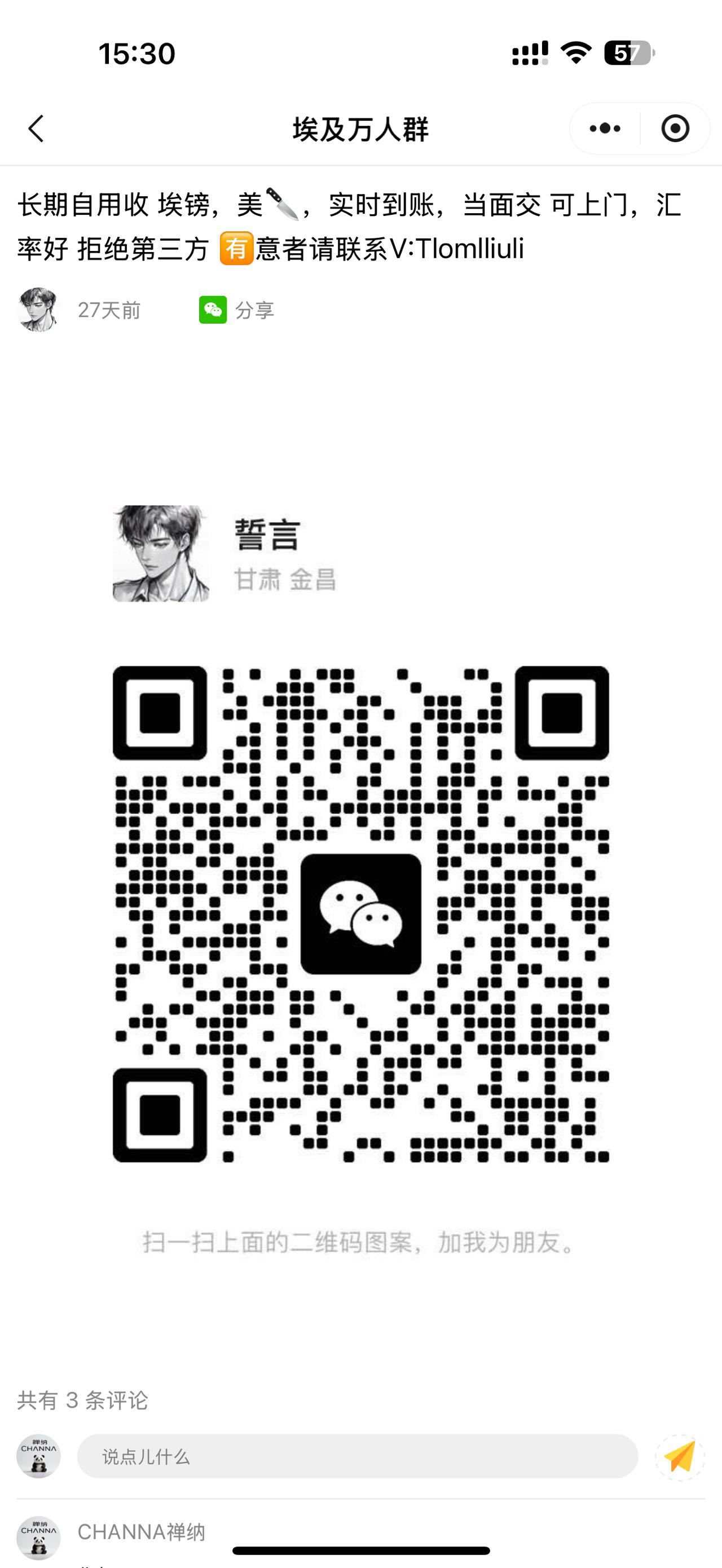Image resolution: width=722 pixels, height=1568 pixels.
Task: Tap the 说点儿什么 comment field
Action: tap(356, 1456)
